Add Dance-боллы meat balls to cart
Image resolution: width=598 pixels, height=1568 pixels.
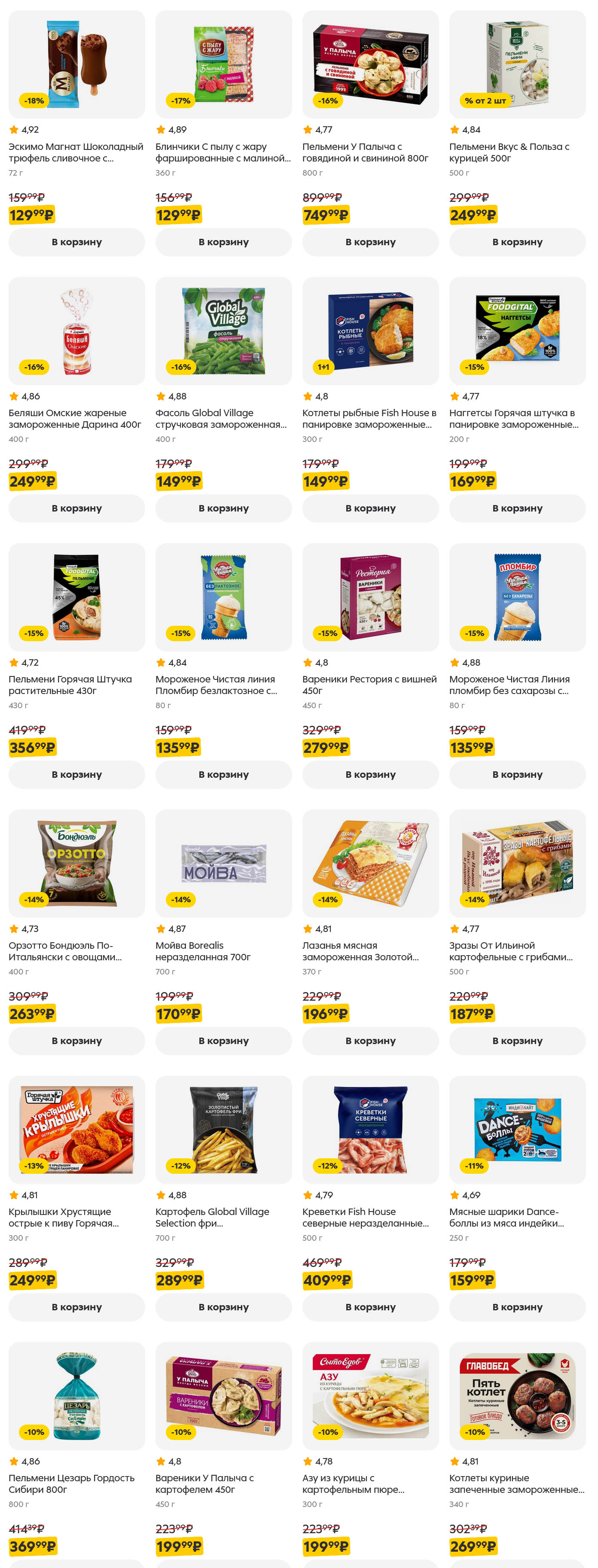pyautogui.click(x=516, y=1307)
